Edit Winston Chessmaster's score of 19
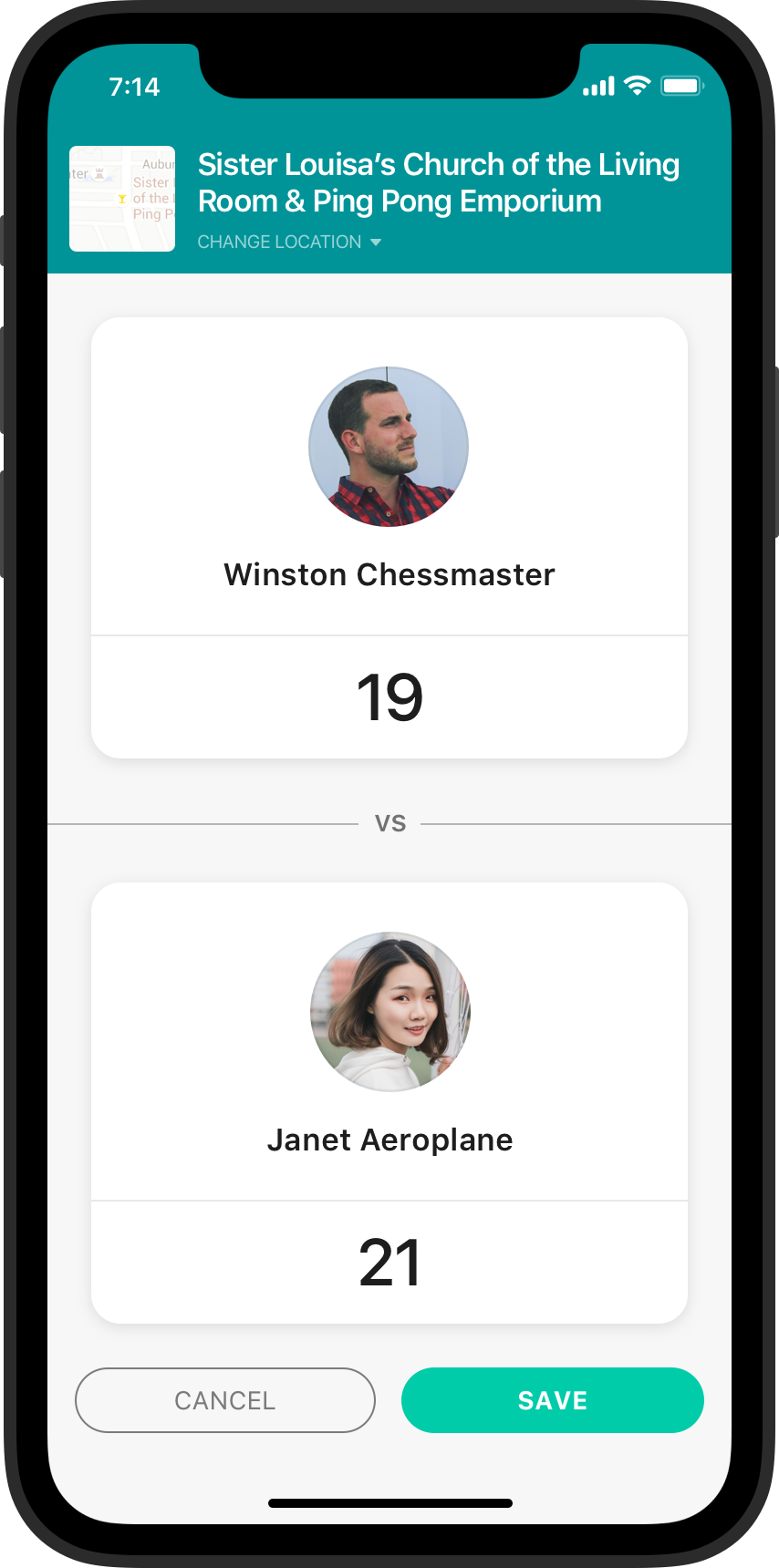 pos(389,697)
